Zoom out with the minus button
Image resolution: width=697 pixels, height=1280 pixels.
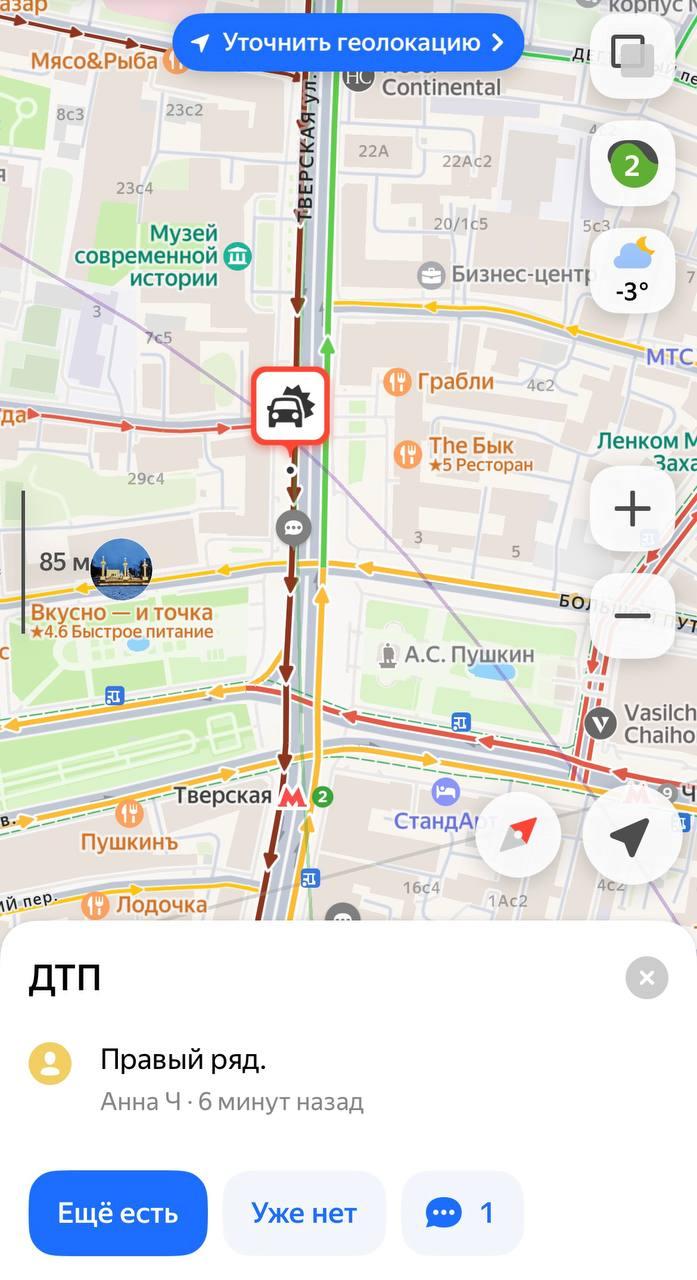(x=632, y=616)
